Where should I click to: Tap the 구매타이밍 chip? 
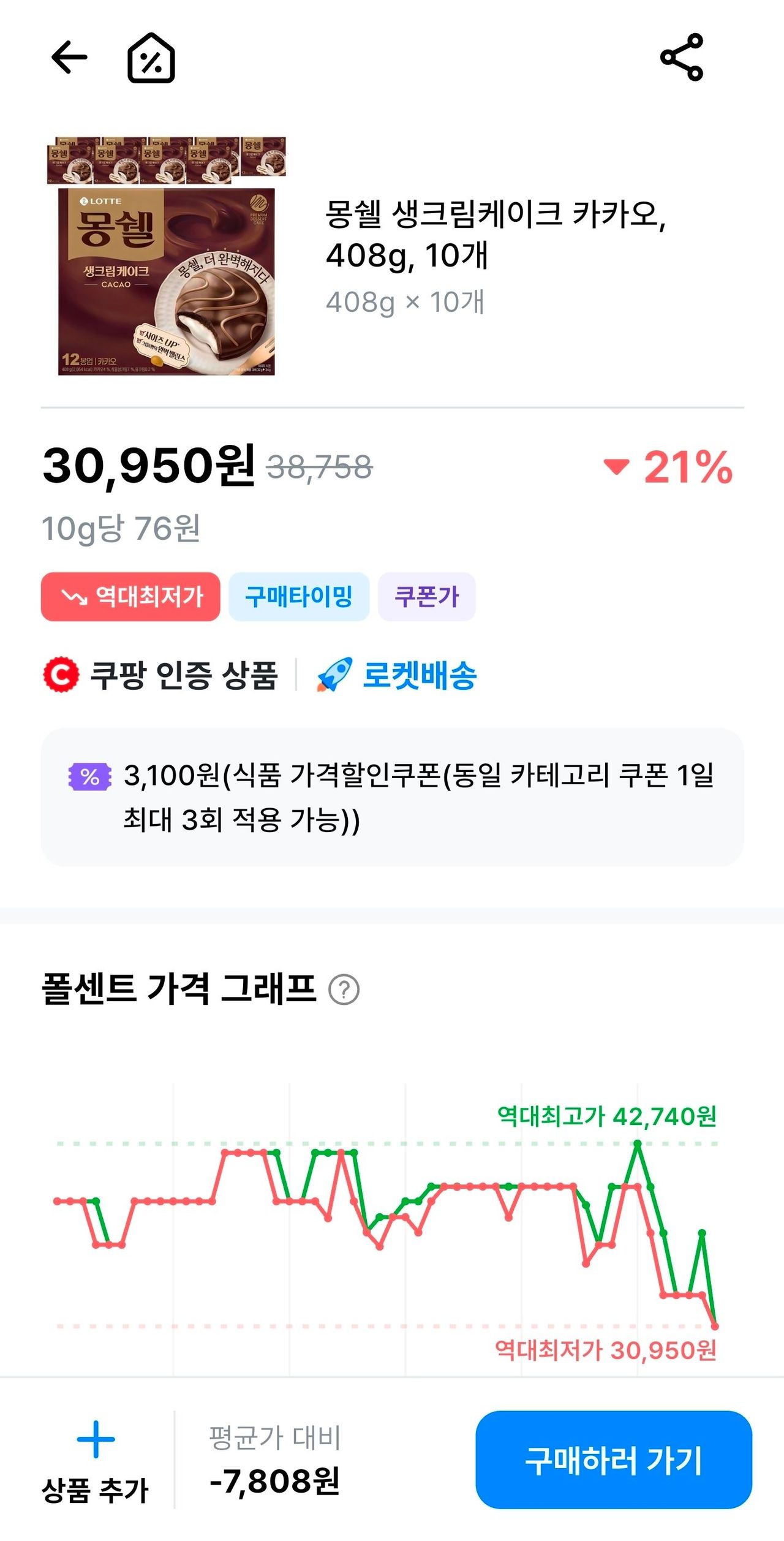click(x=299, y=596)
